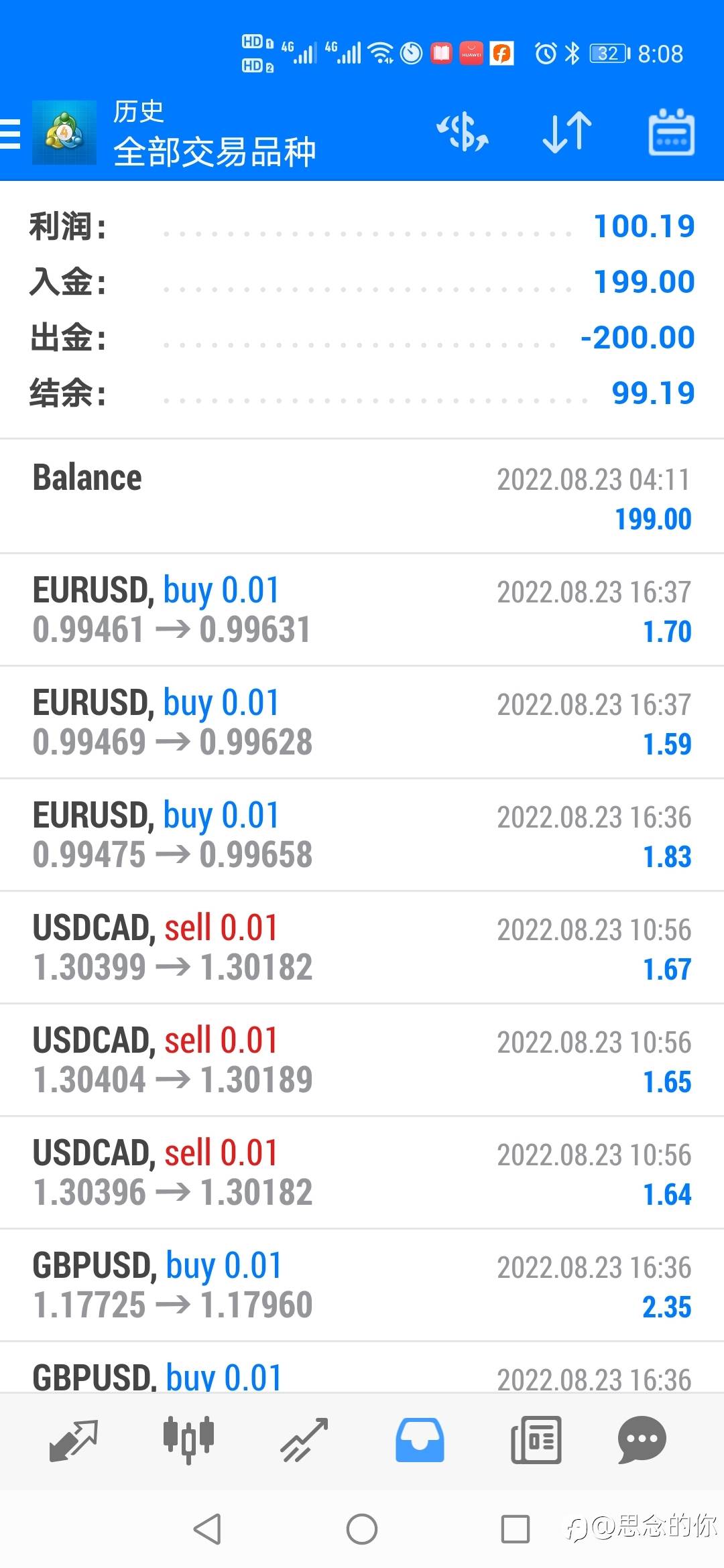
Task: Open EURUSD trade with profit 1.83
Action: 362,835
